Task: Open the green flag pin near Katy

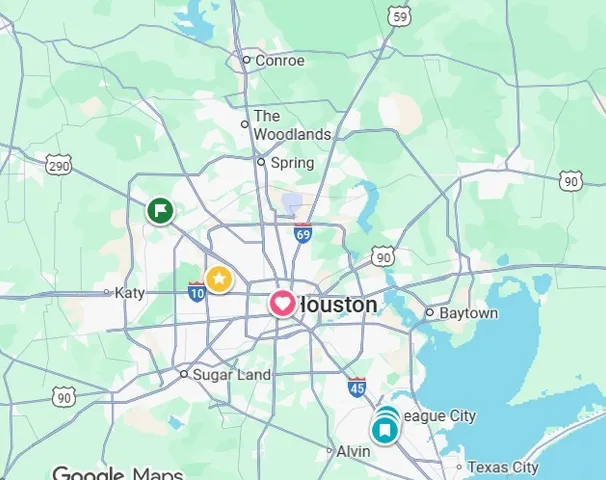Action: (x=160, y=211)
